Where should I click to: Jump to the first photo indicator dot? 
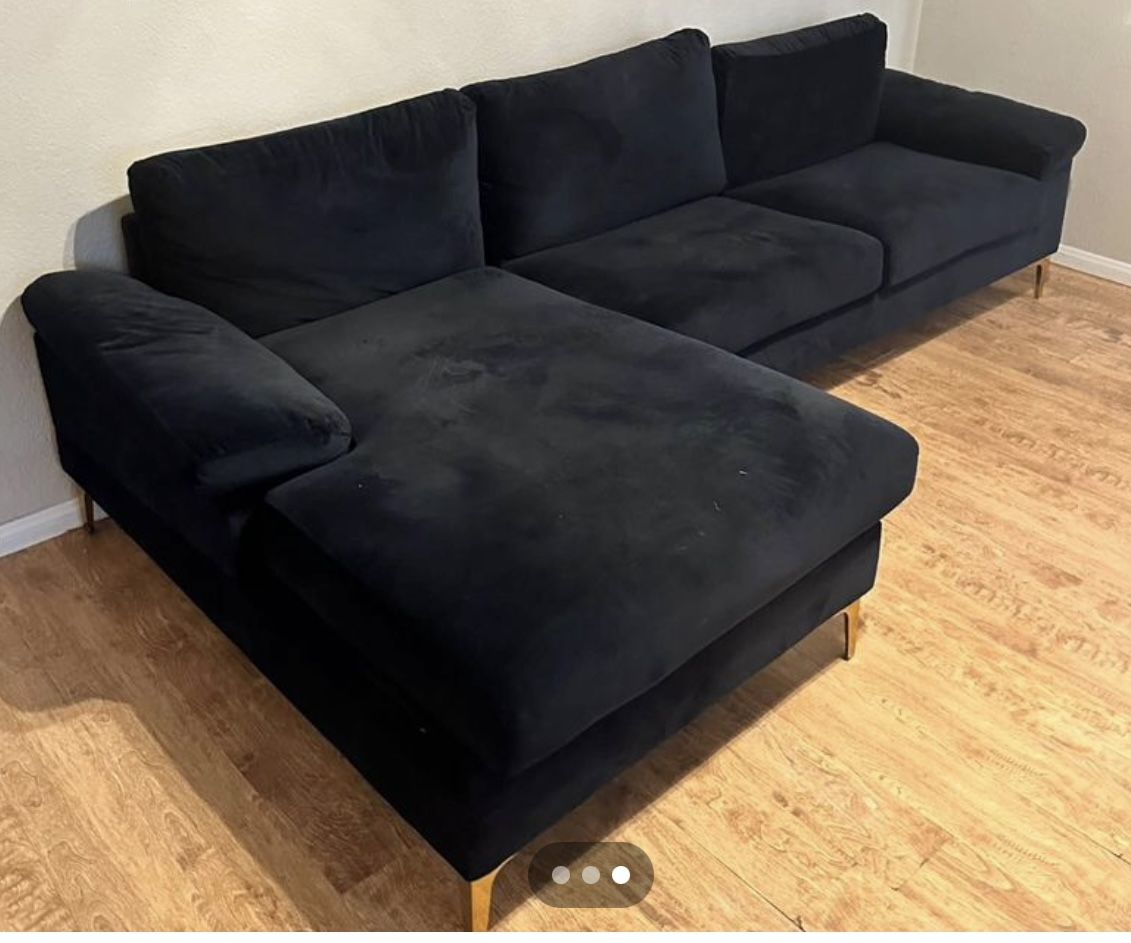click(x=560, y=875)
